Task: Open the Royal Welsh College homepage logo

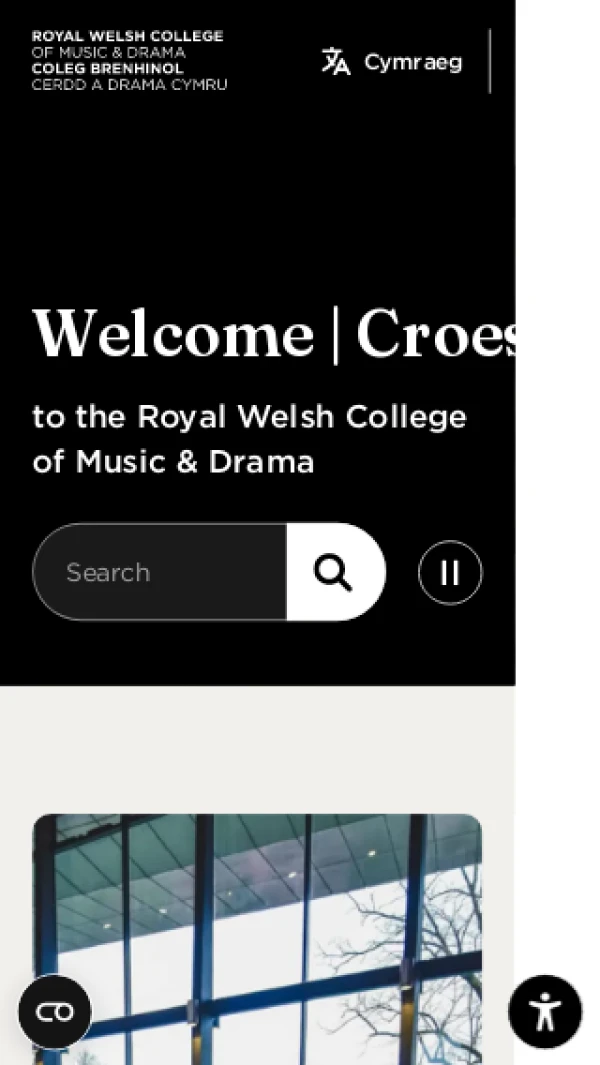Action: (x=129, y=61)
